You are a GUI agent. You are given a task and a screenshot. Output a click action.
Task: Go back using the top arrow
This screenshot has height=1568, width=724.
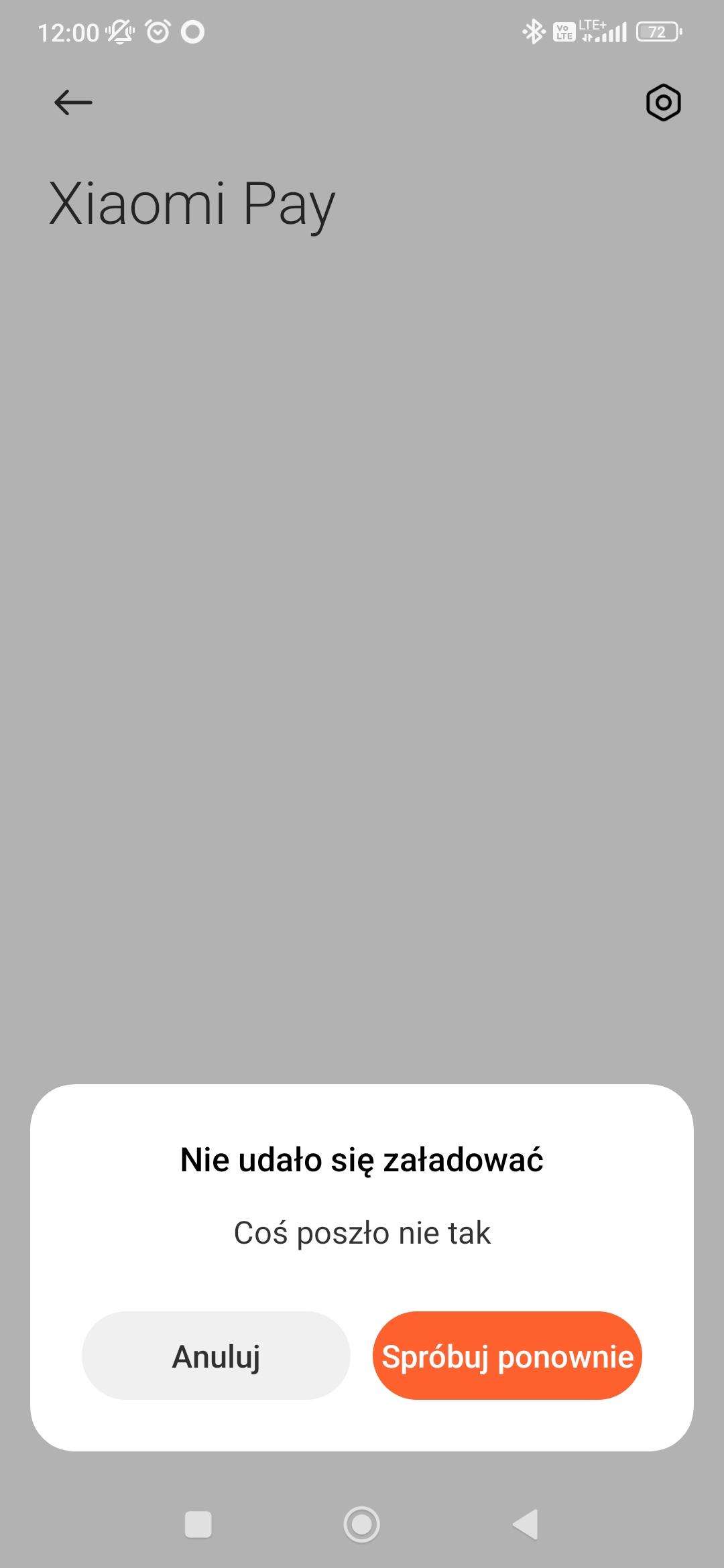click(73, 103)
